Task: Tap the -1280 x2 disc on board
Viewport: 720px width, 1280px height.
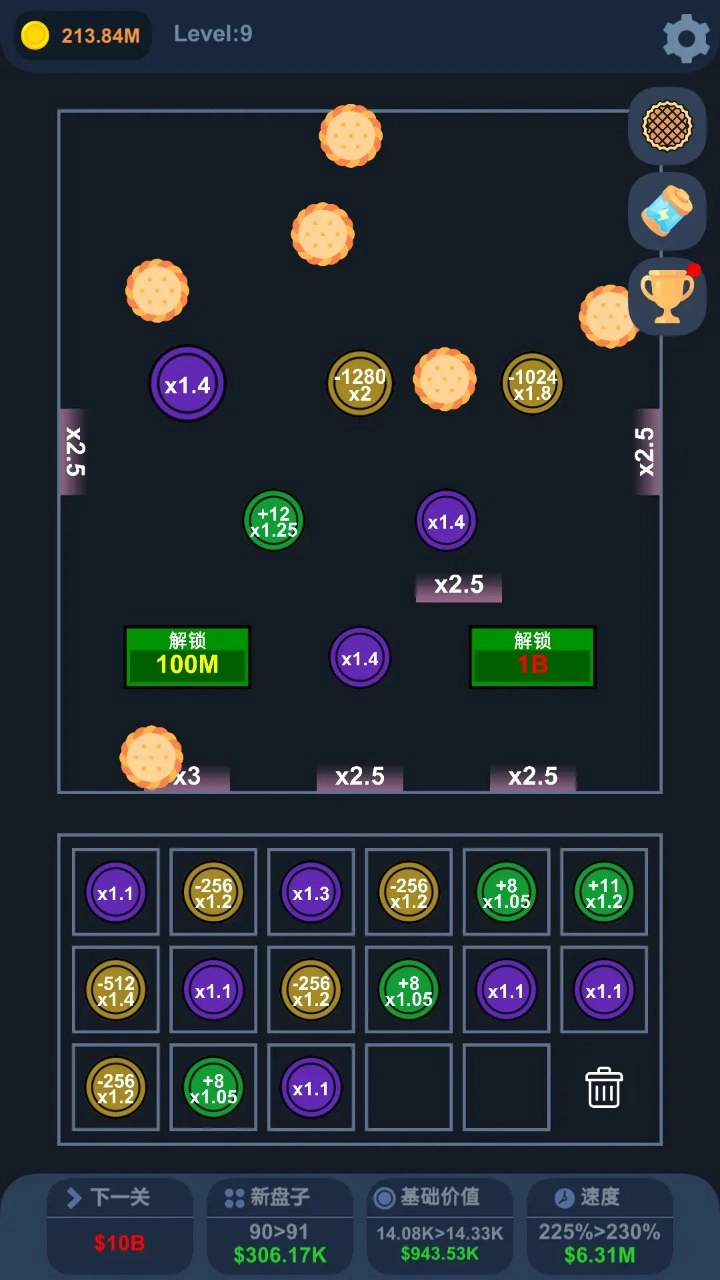Action: click(x=360, y=384)
